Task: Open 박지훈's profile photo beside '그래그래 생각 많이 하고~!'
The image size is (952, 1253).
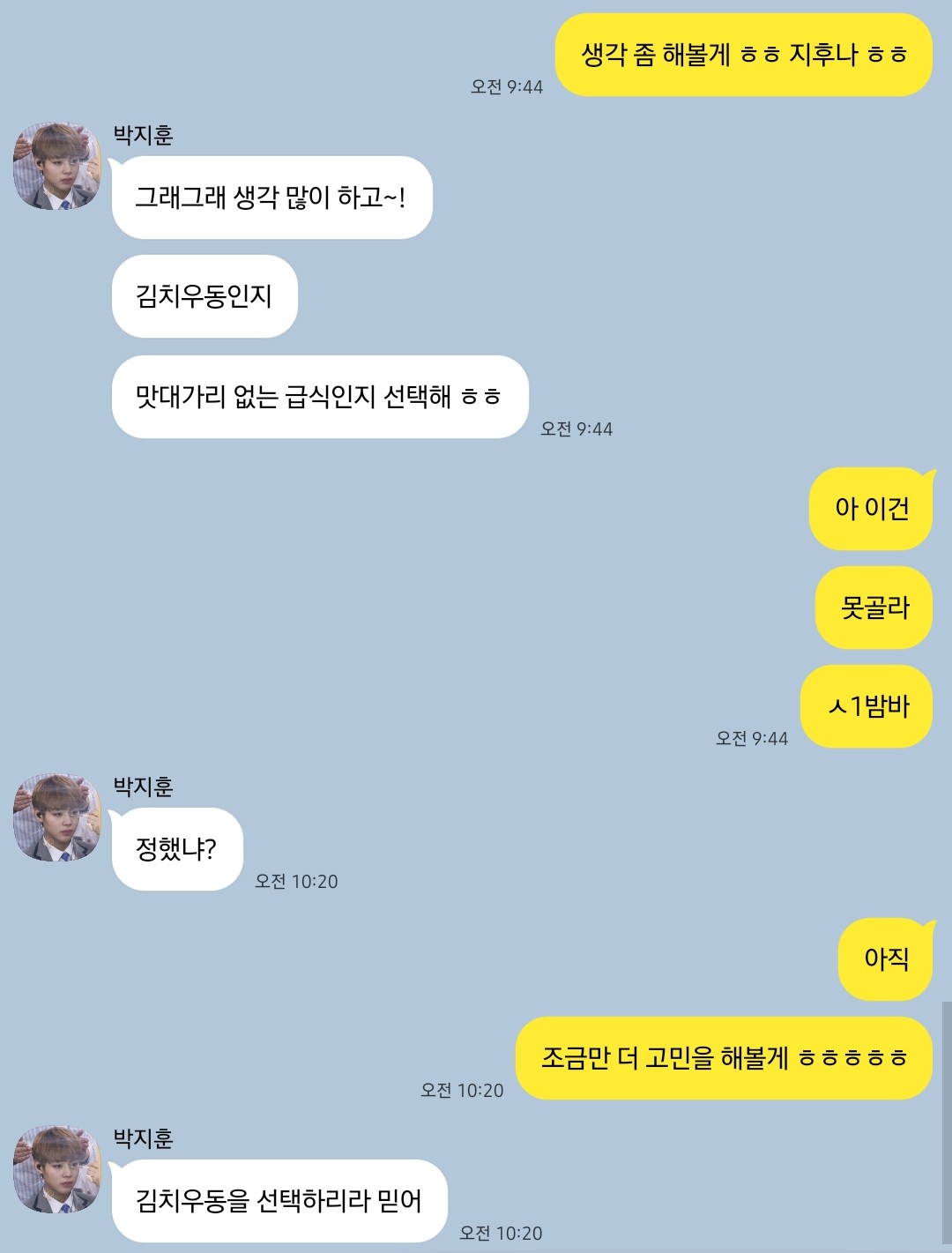Action: click(56, 166)
